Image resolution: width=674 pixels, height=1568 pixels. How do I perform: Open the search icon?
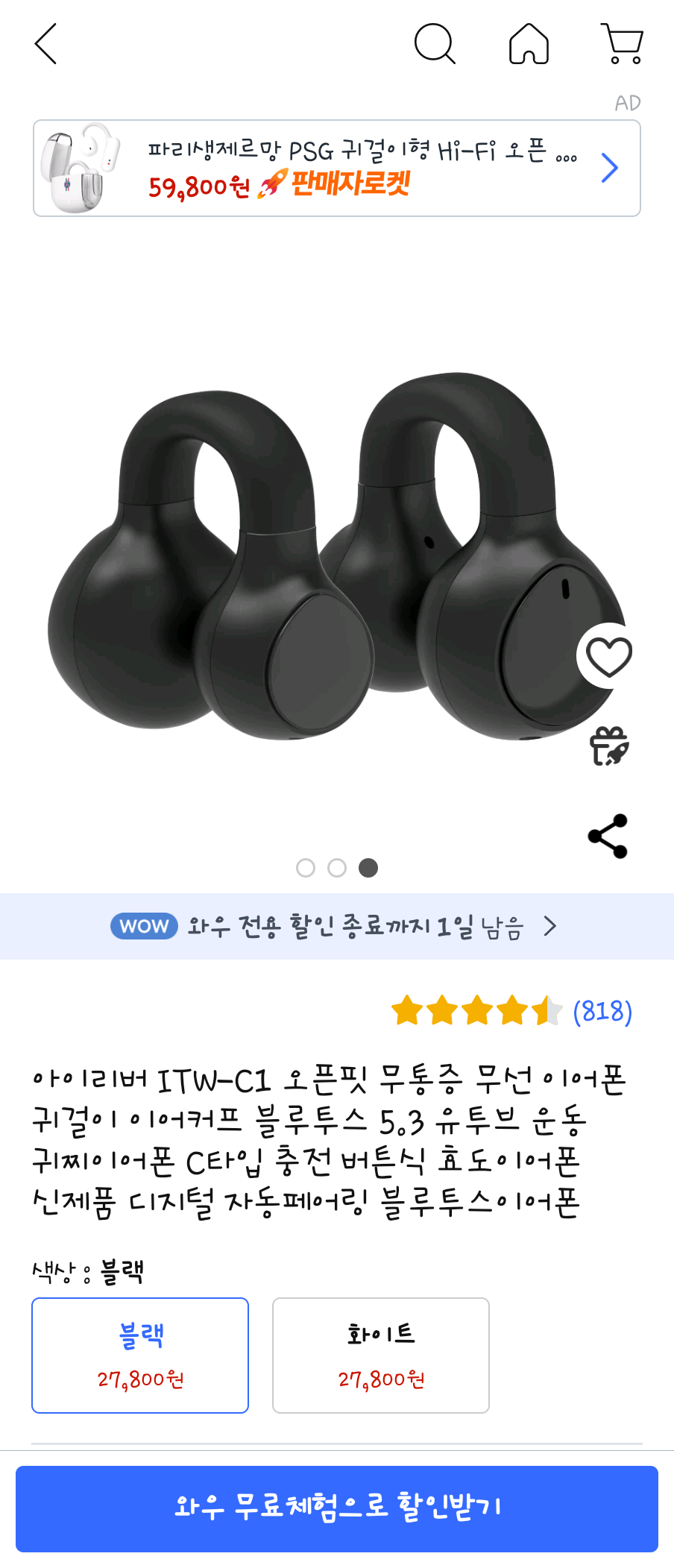435,44
